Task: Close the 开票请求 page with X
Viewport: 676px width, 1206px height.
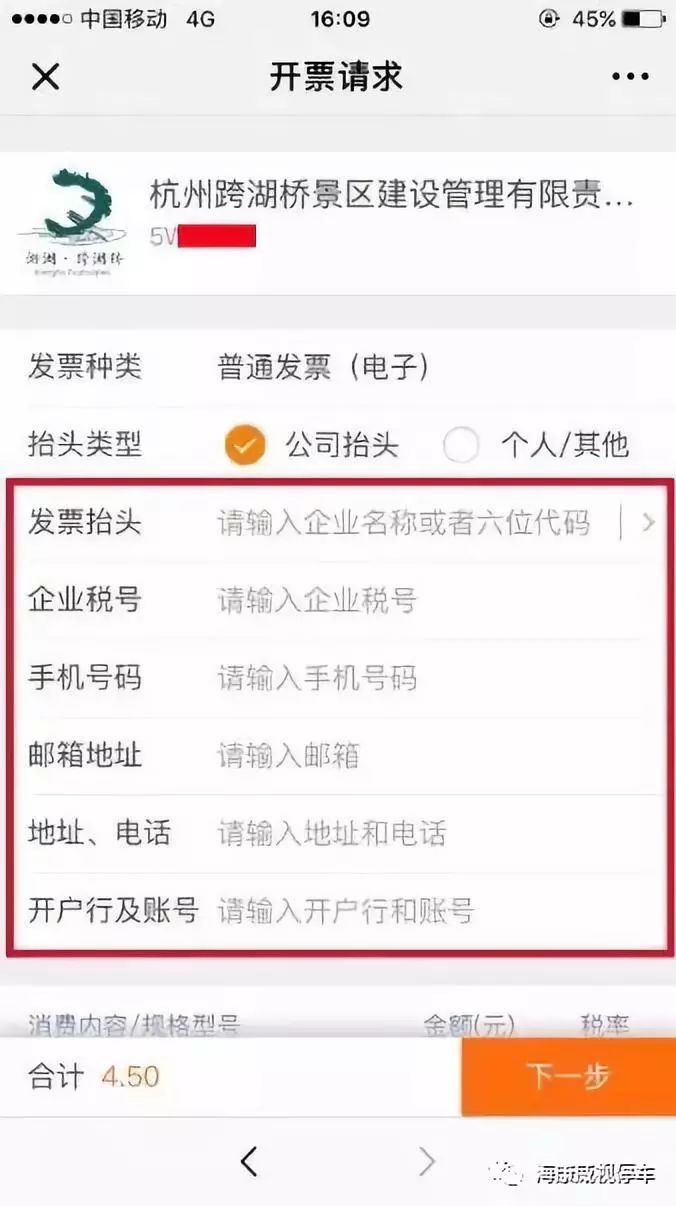Action: click(x=45, y=77)
